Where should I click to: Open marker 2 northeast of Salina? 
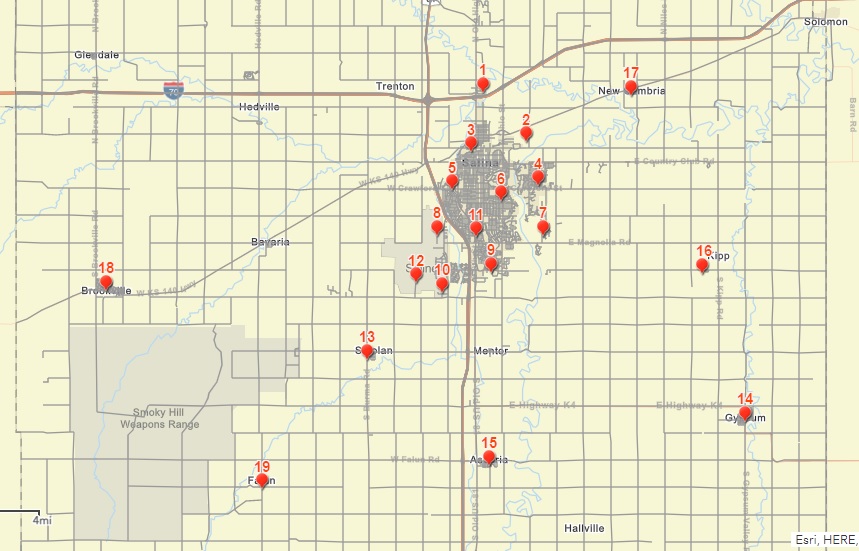click(x=526, y=133)
